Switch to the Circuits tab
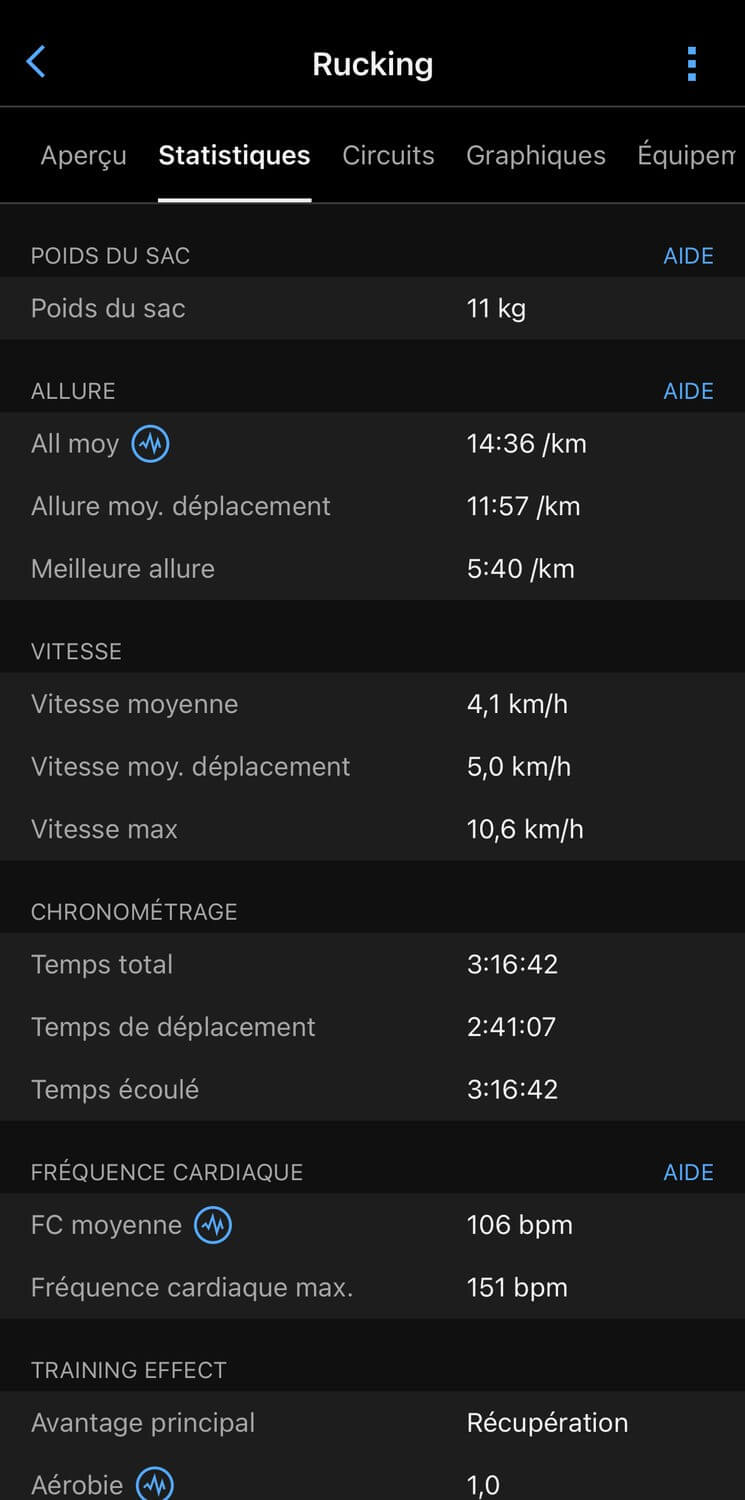The width and height of the screenshot is (745, 1500). coord(388,155)
